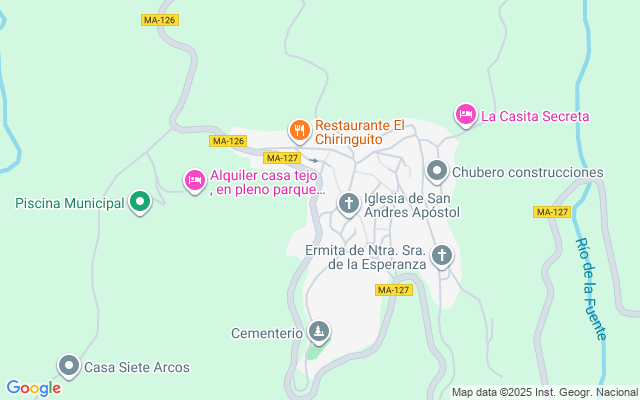This screenshot has width=640, height=400.
Task: Select Chubero construcciones pin
Action: (437, 172)
